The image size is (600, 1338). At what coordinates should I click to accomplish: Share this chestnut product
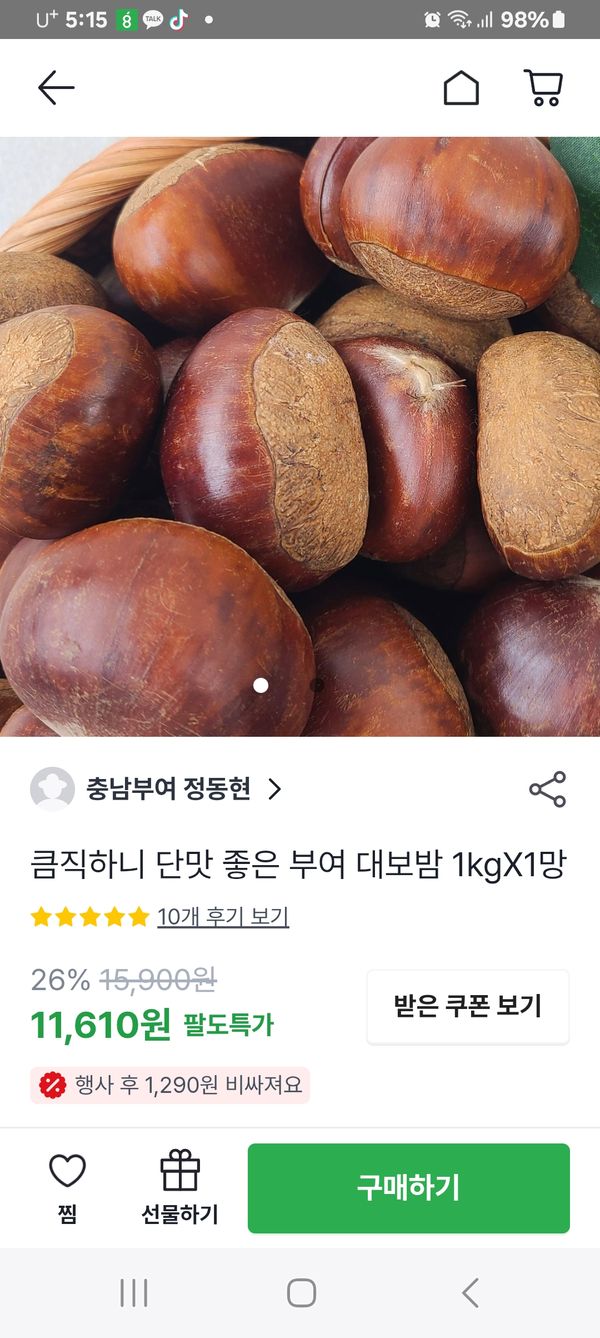pos(547,789)
